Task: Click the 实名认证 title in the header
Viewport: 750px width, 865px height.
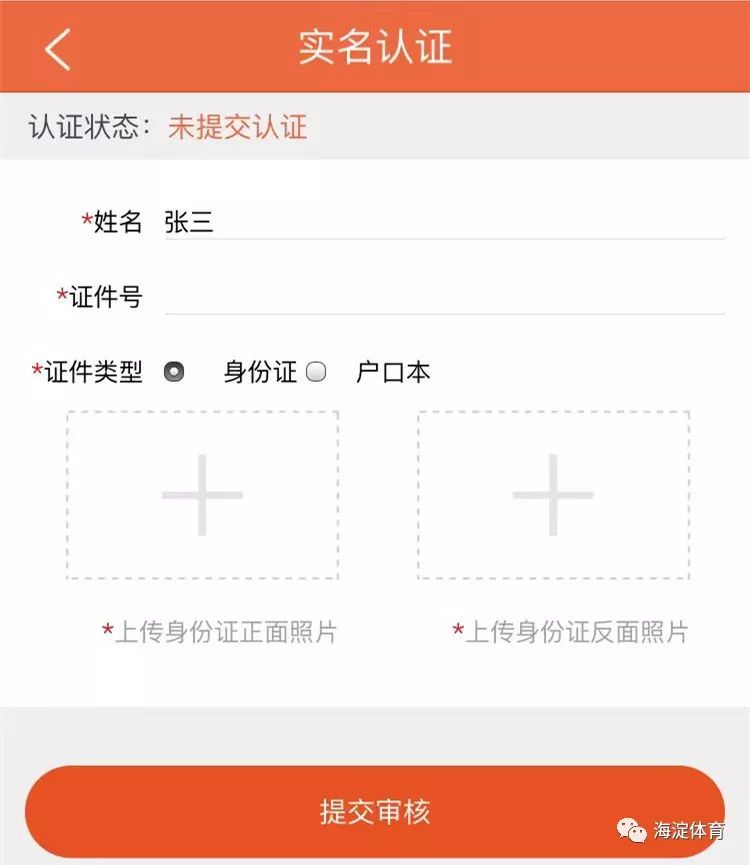Action: pyautogui.click(x=374, y=47)
